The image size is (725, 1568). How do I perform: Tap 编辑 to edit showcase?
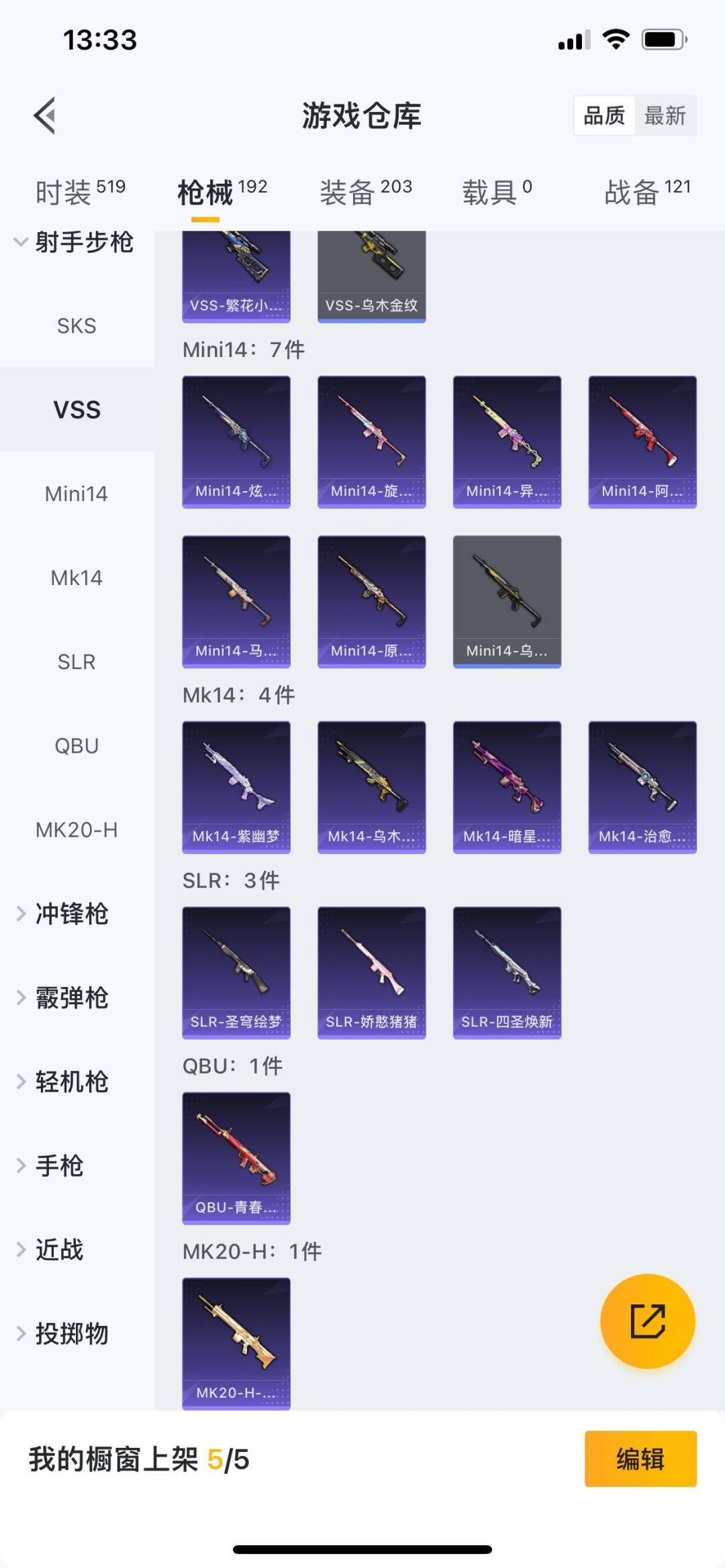[640, 1459]
